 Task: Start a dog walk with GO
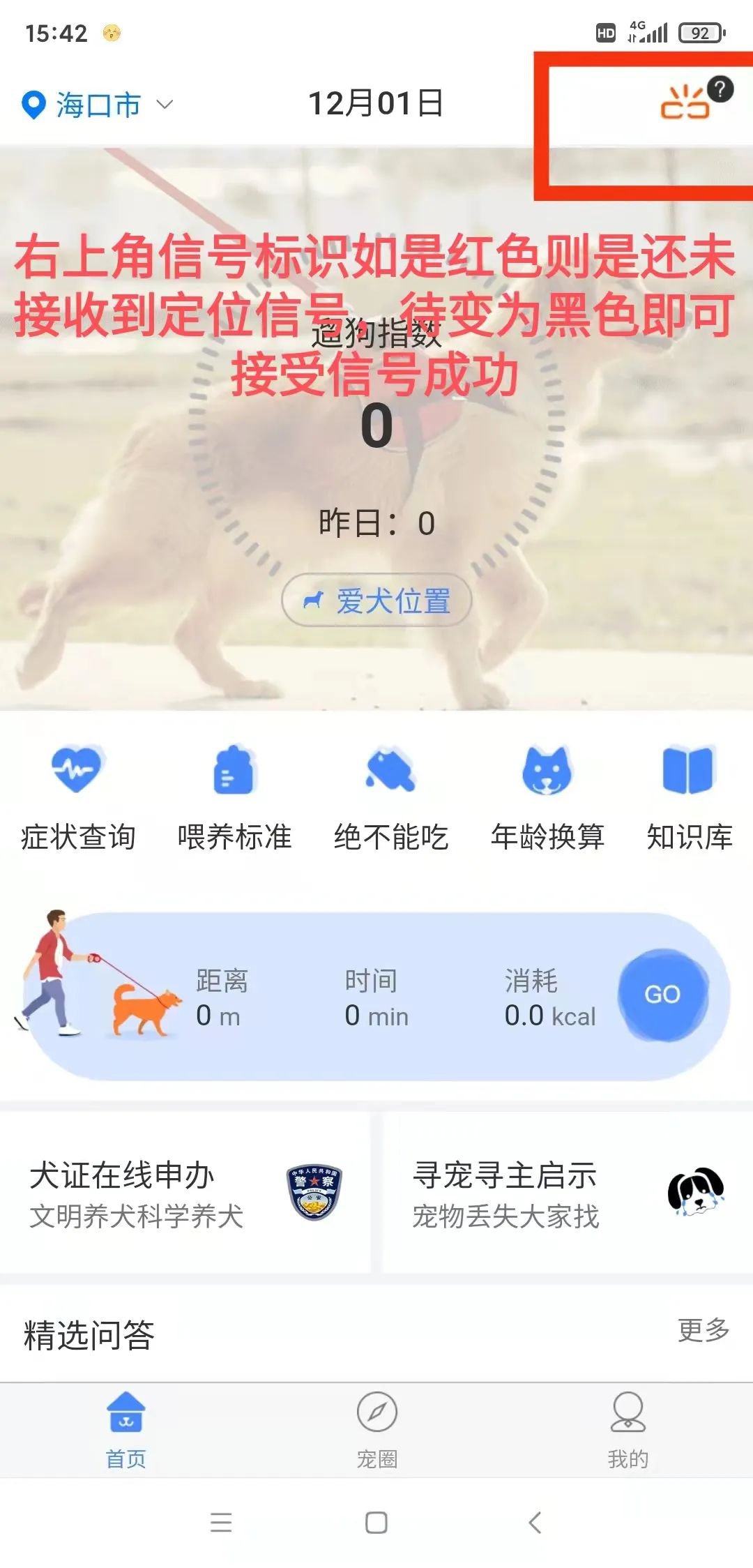(x=662, y=995)
